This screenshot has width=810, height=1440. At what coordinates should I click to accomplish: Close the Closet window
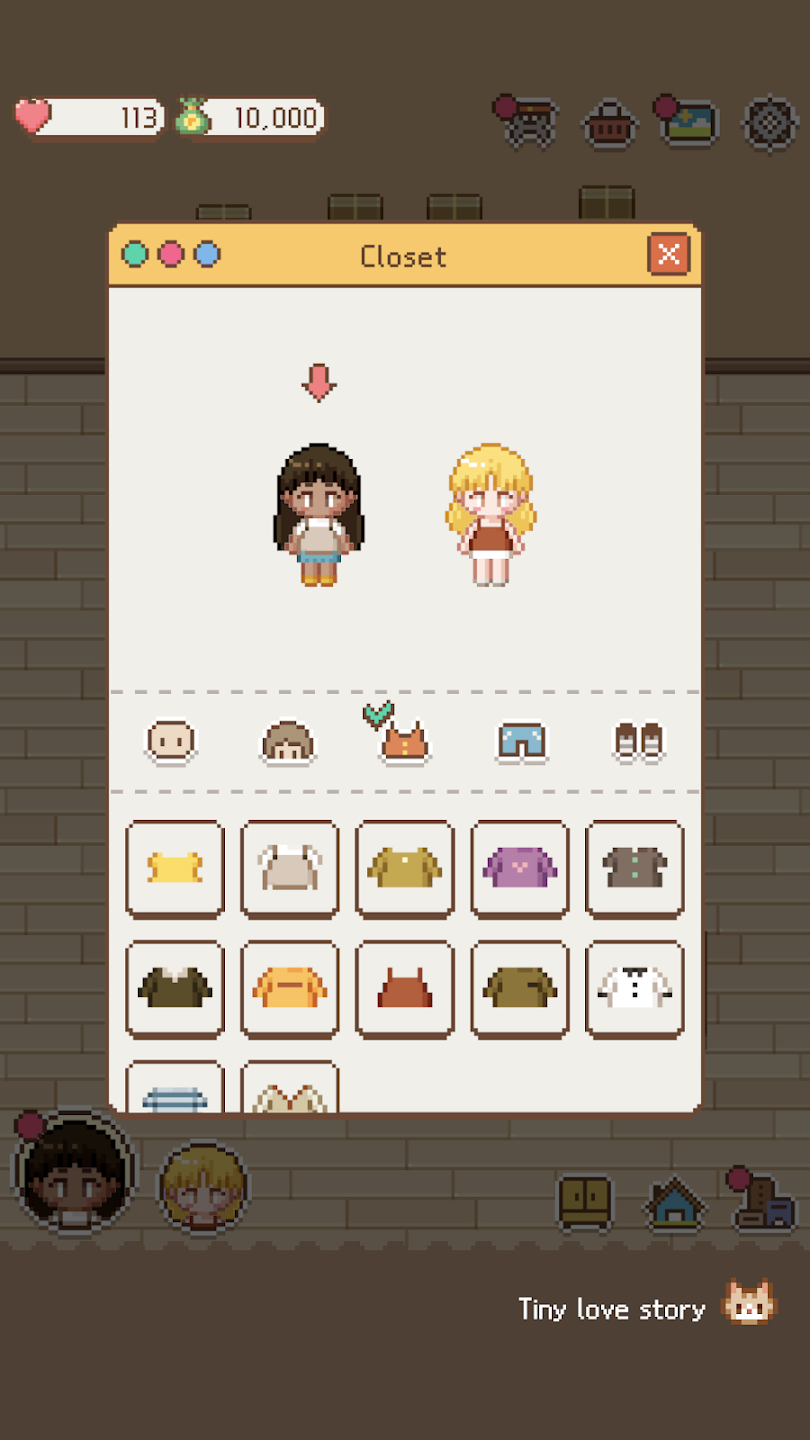tap(668, 255)
